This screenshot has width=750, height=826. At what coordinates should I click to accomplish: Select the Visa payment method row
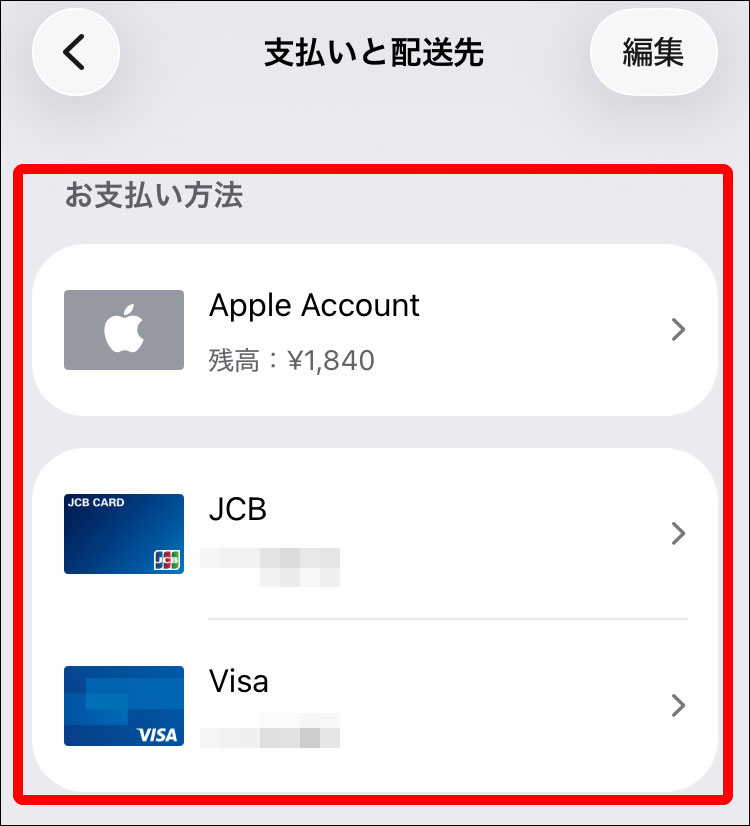point(375,706)
